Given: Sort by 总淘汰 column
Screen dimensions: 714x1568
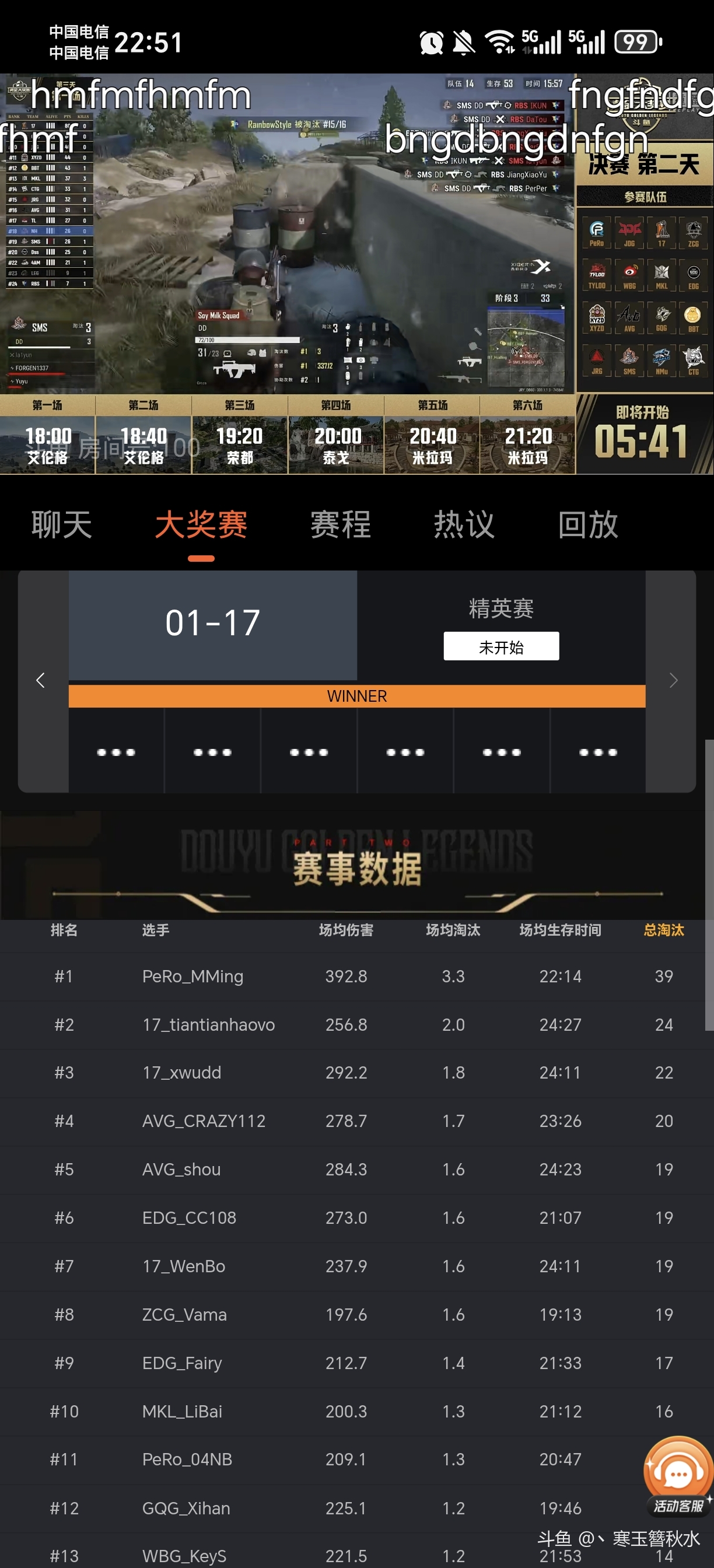Looking at the screenshot, I should (663, 930).
